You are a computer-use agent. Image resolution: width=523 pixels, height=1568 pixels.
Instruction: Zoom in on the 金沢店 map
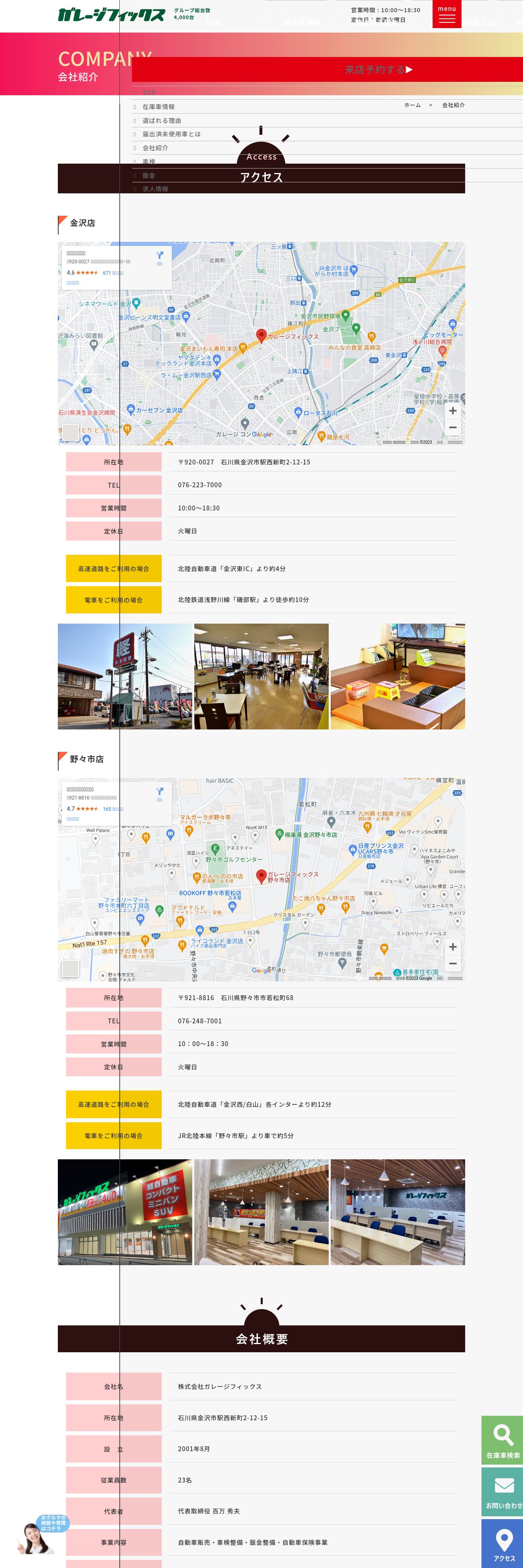[453, 411]
